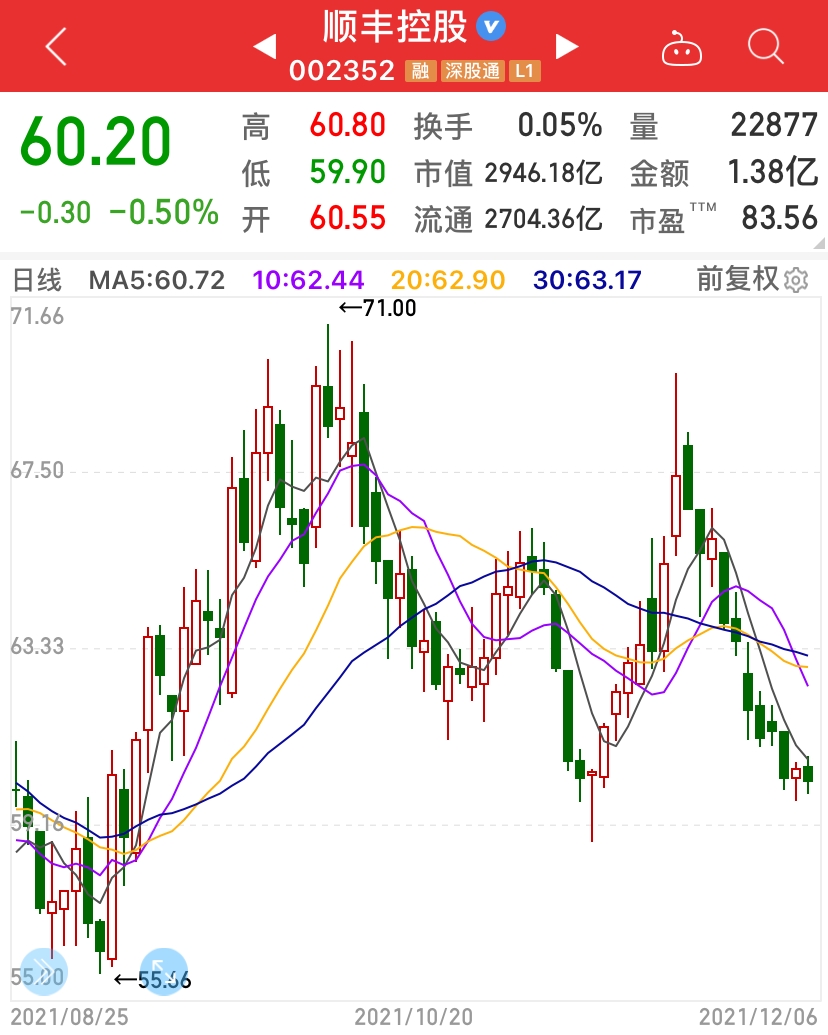Open 前复权 chart settings
This screenshot has width=828, height=1035.
coord(796,280)
